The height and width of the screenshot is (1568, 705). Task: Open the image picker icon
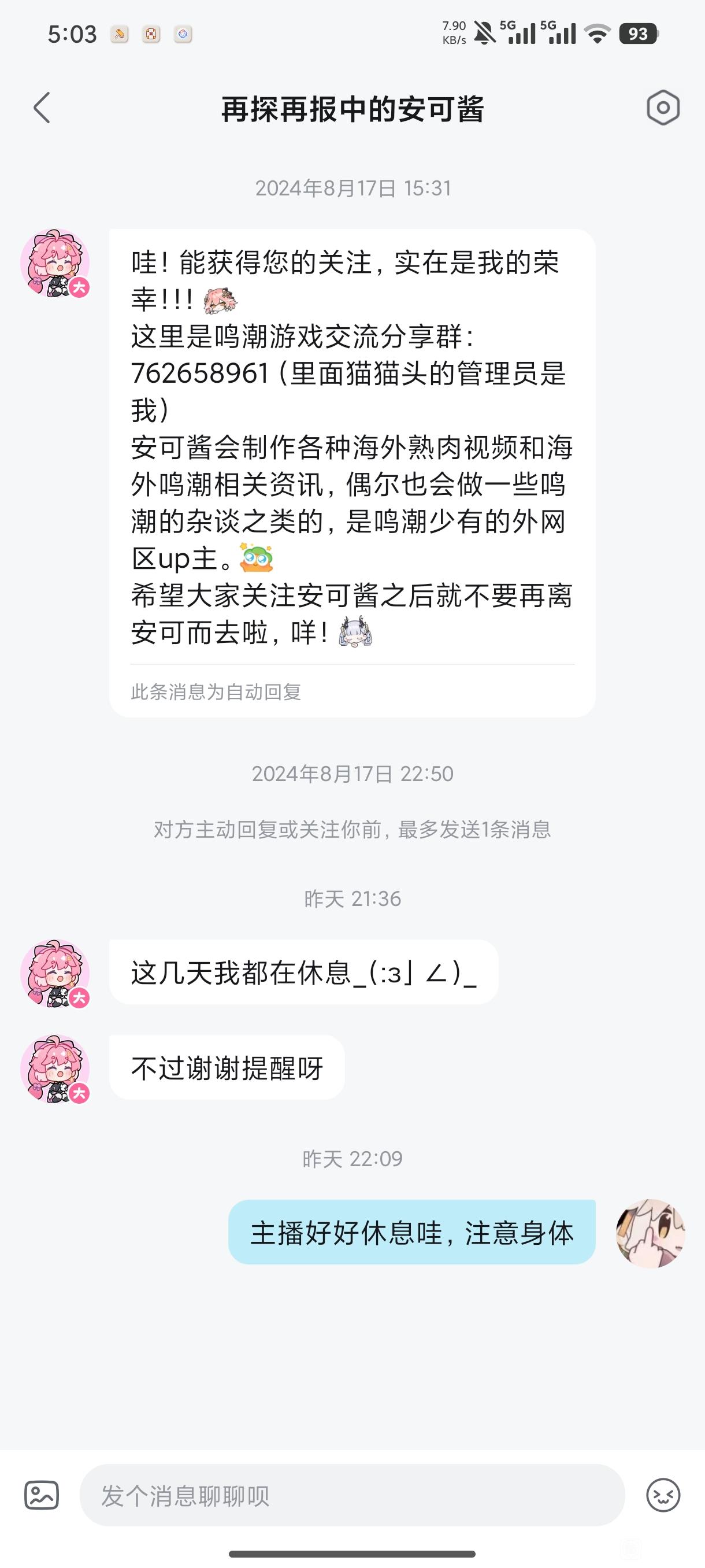tap(42, 1495)
